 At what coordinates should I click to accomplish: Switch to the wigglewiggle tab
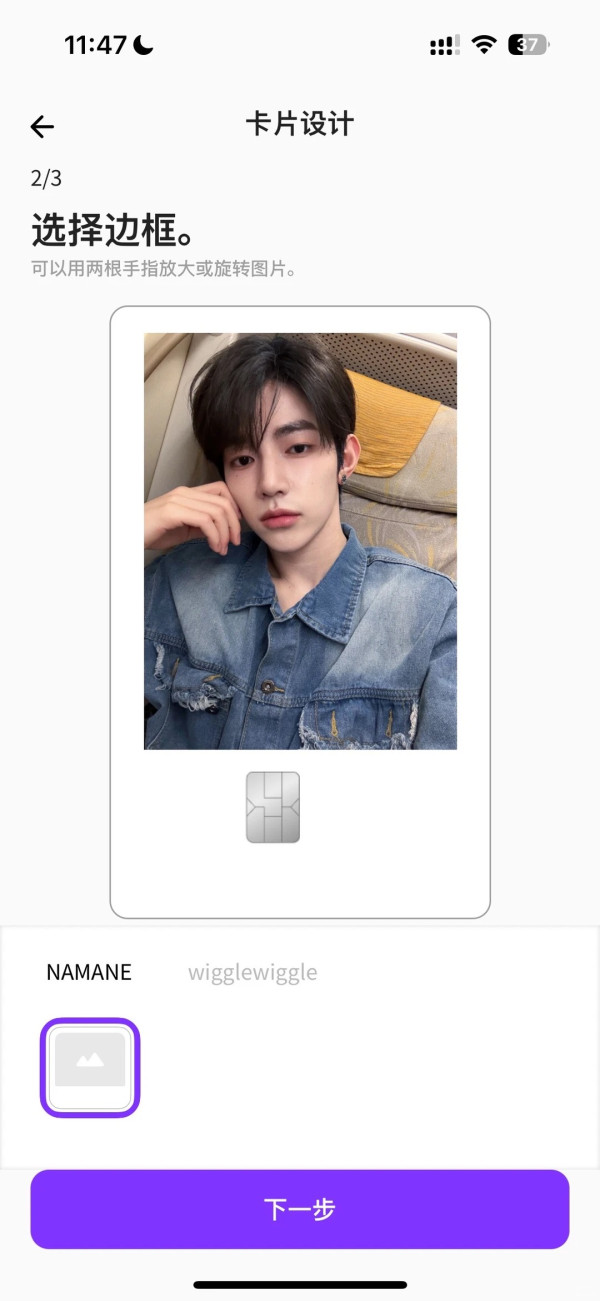(x=252, y=972)
